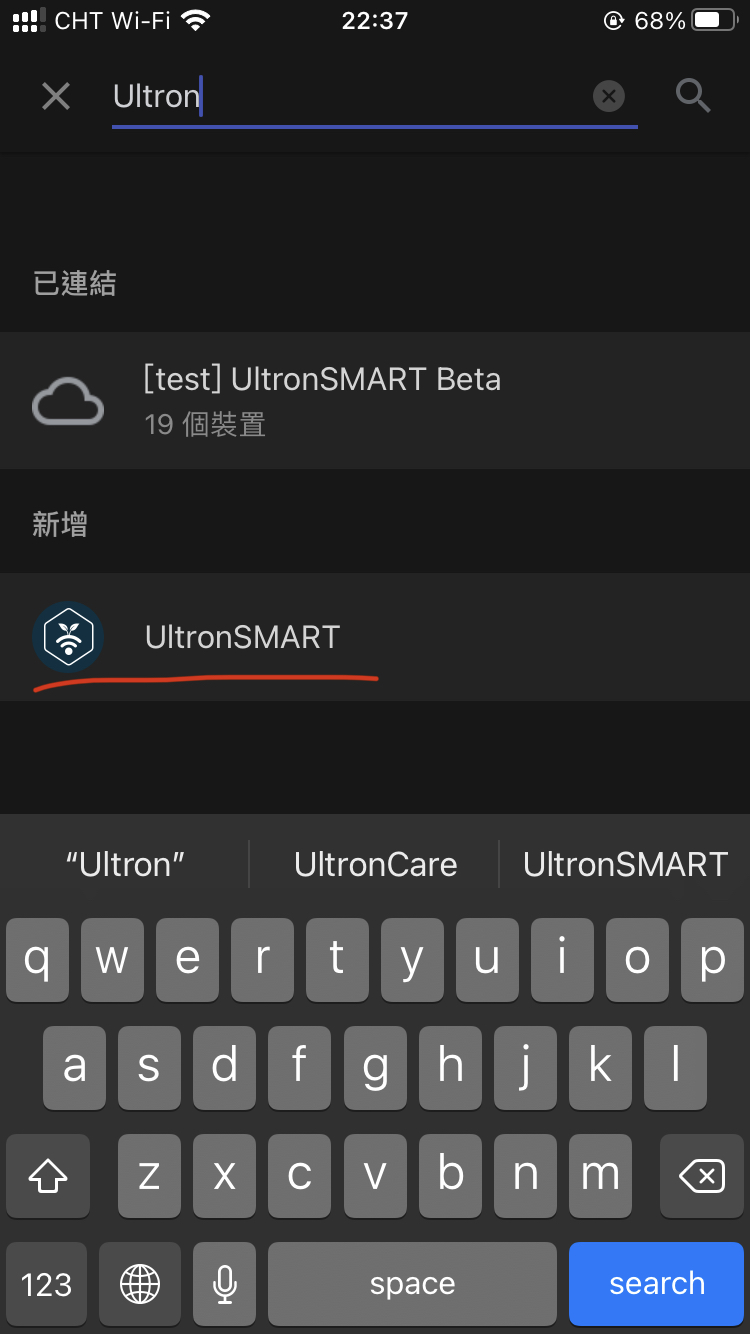The image size is (750, 1334).
Task: Open the linked [test] UltronSMART Beta service
Action: click(375, 401)
